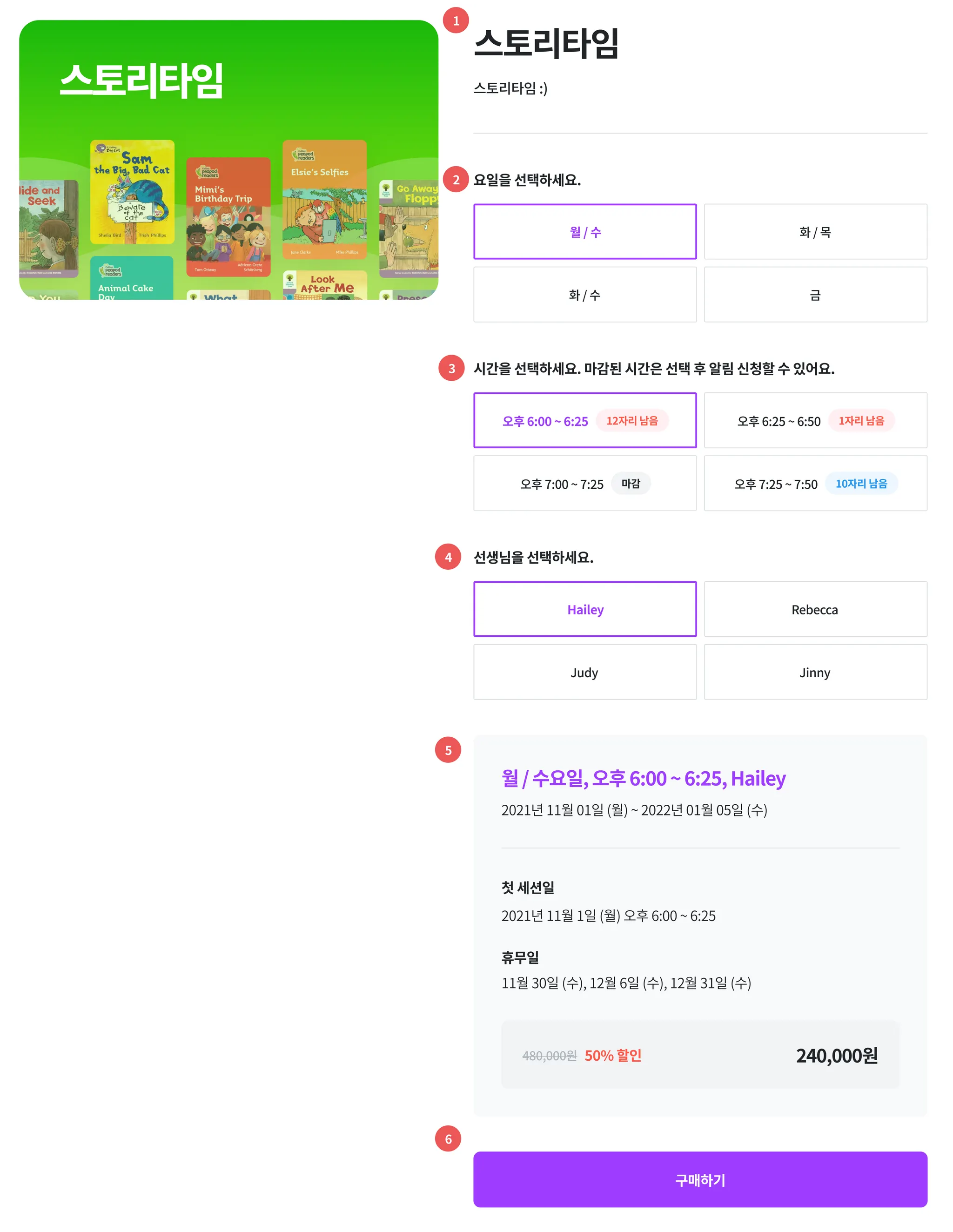Select teacher Hailey
Image resolution: width=953 pixels, height=1232 pixels.
pos(585,609)
